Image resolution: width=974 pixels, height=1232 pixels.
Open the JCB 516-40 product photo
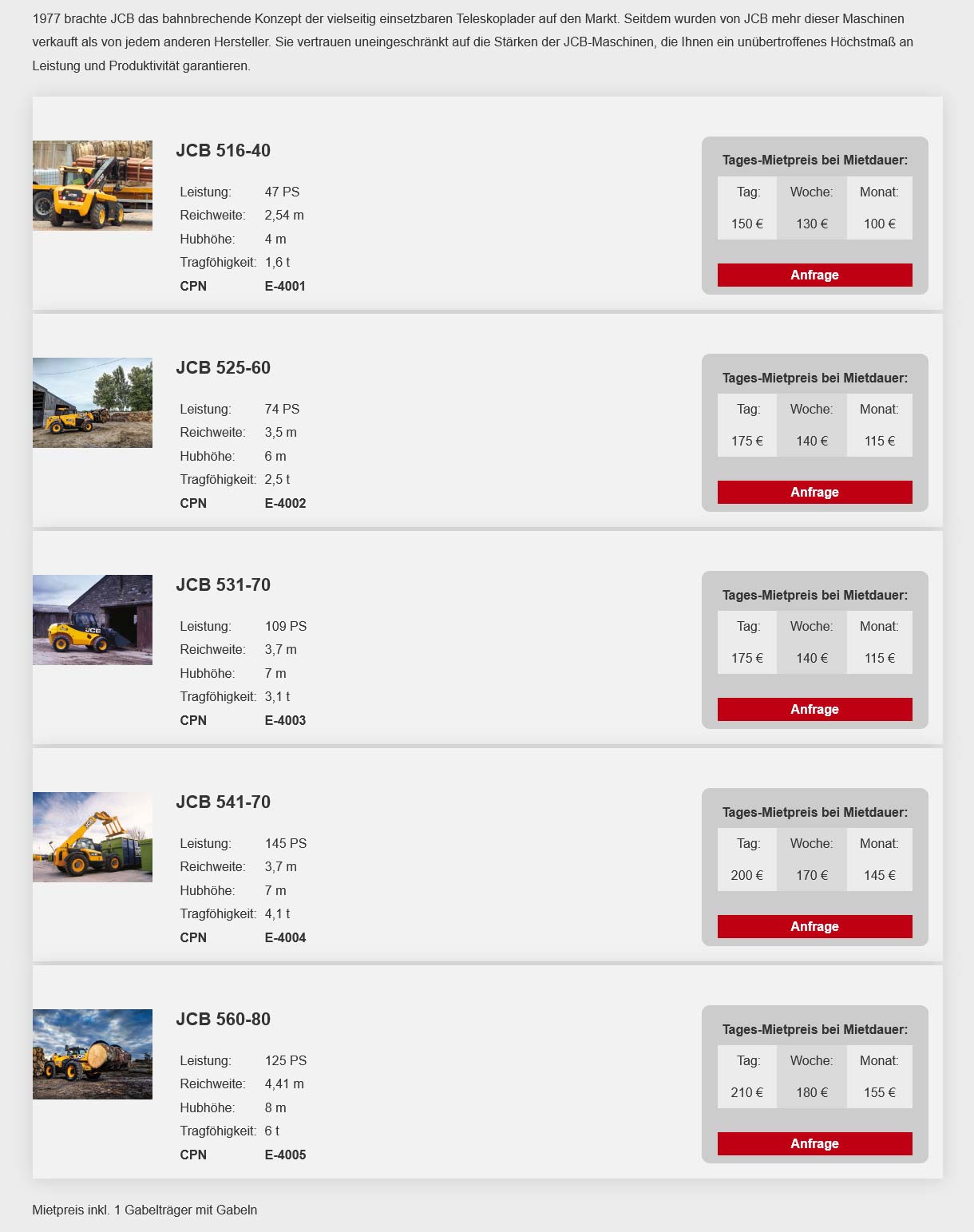(x=93, y=185)
